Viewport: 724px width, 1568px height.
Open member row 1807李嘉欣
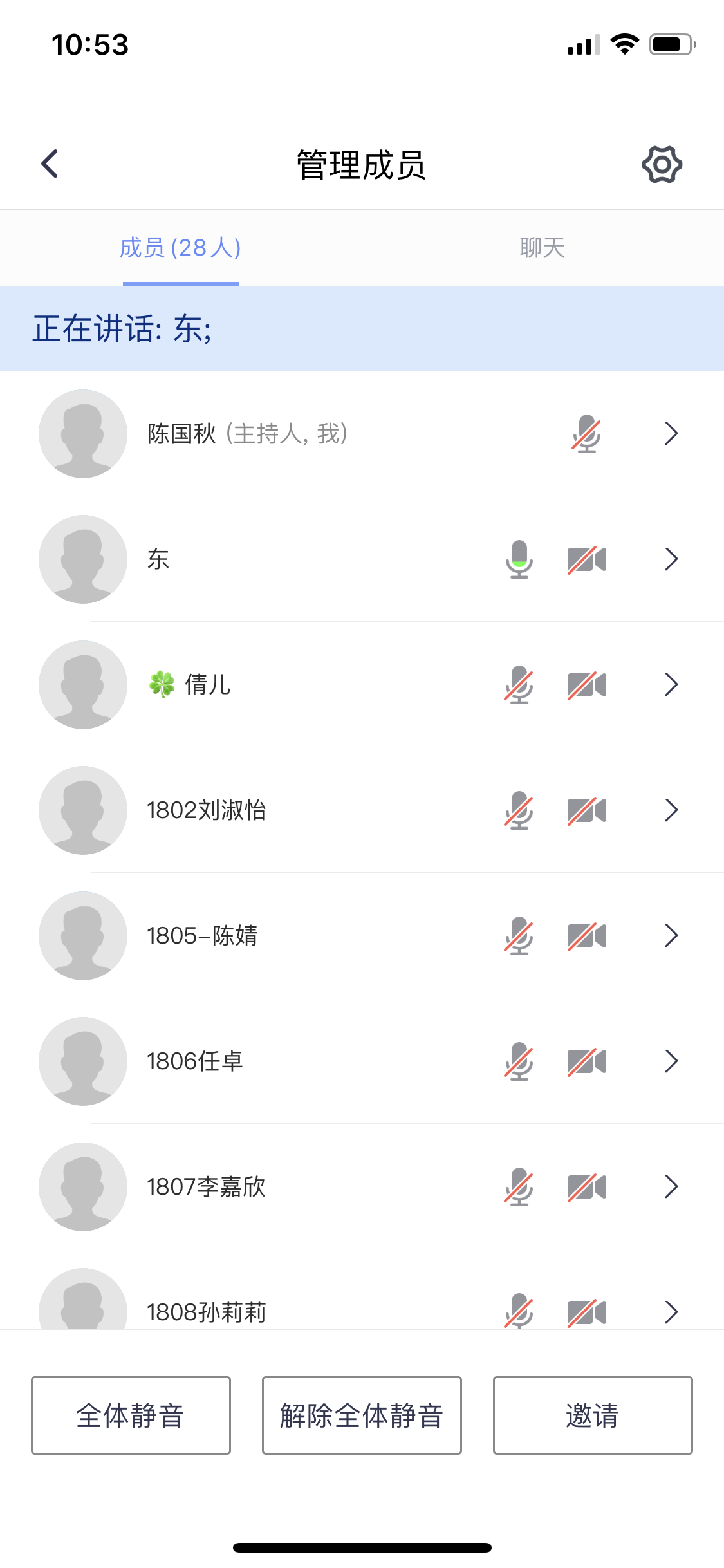(x=322, y=1187)
